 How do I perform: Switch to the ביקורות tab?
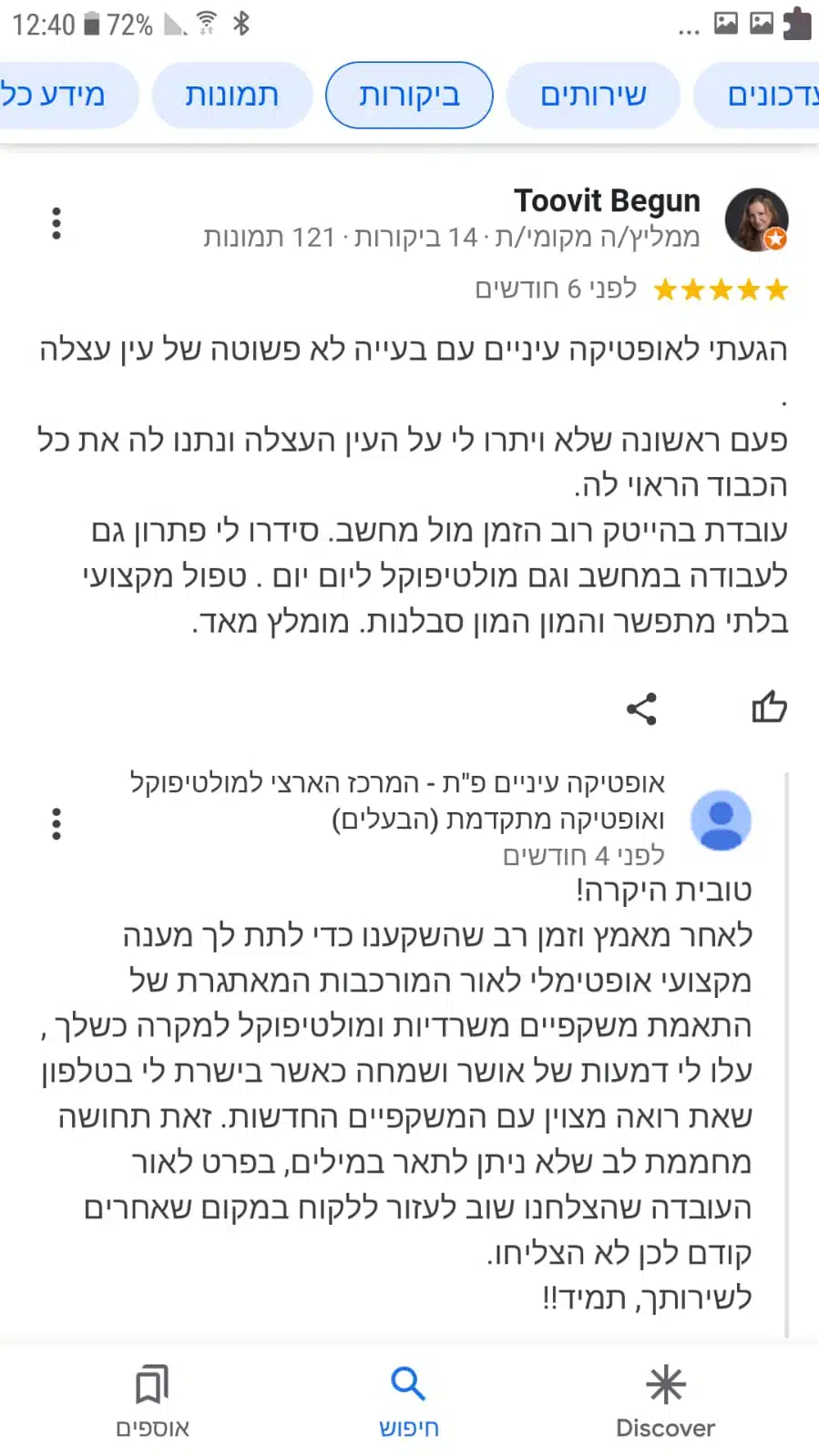(409, 96)
